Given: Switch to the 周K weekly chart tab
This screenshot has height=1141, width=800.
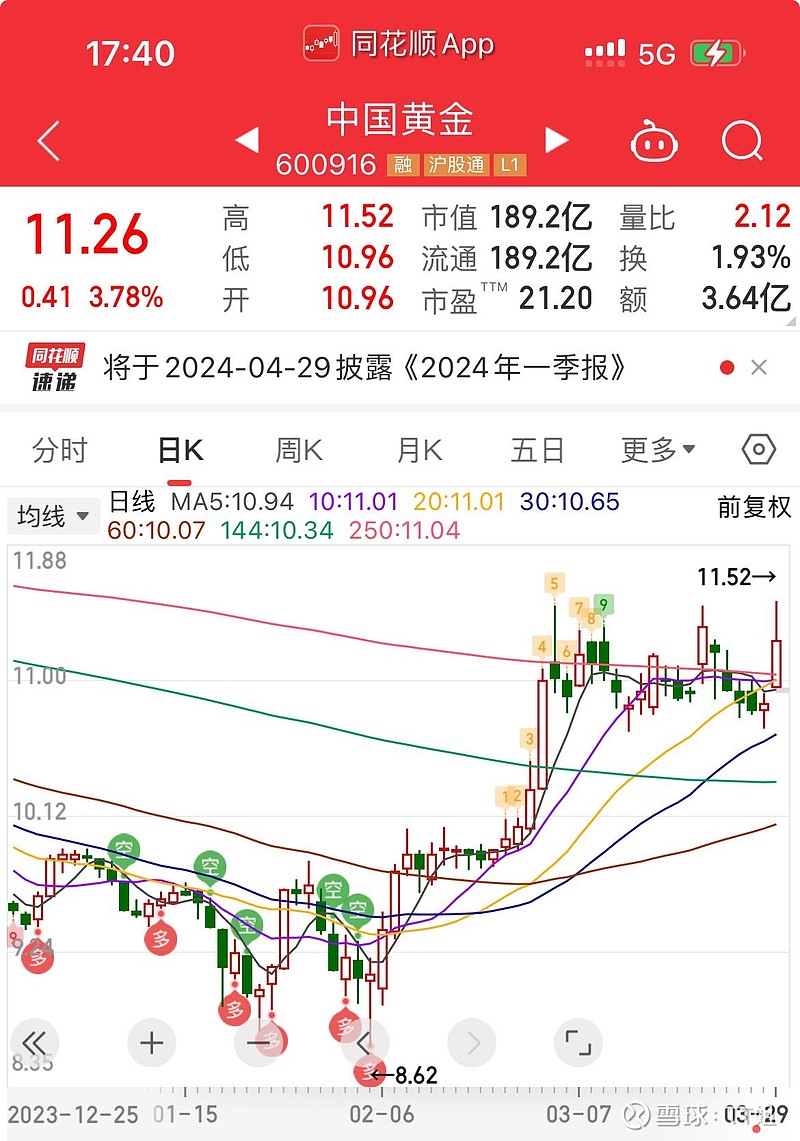Looking at the screenshot, I should (x=297, y=451).
